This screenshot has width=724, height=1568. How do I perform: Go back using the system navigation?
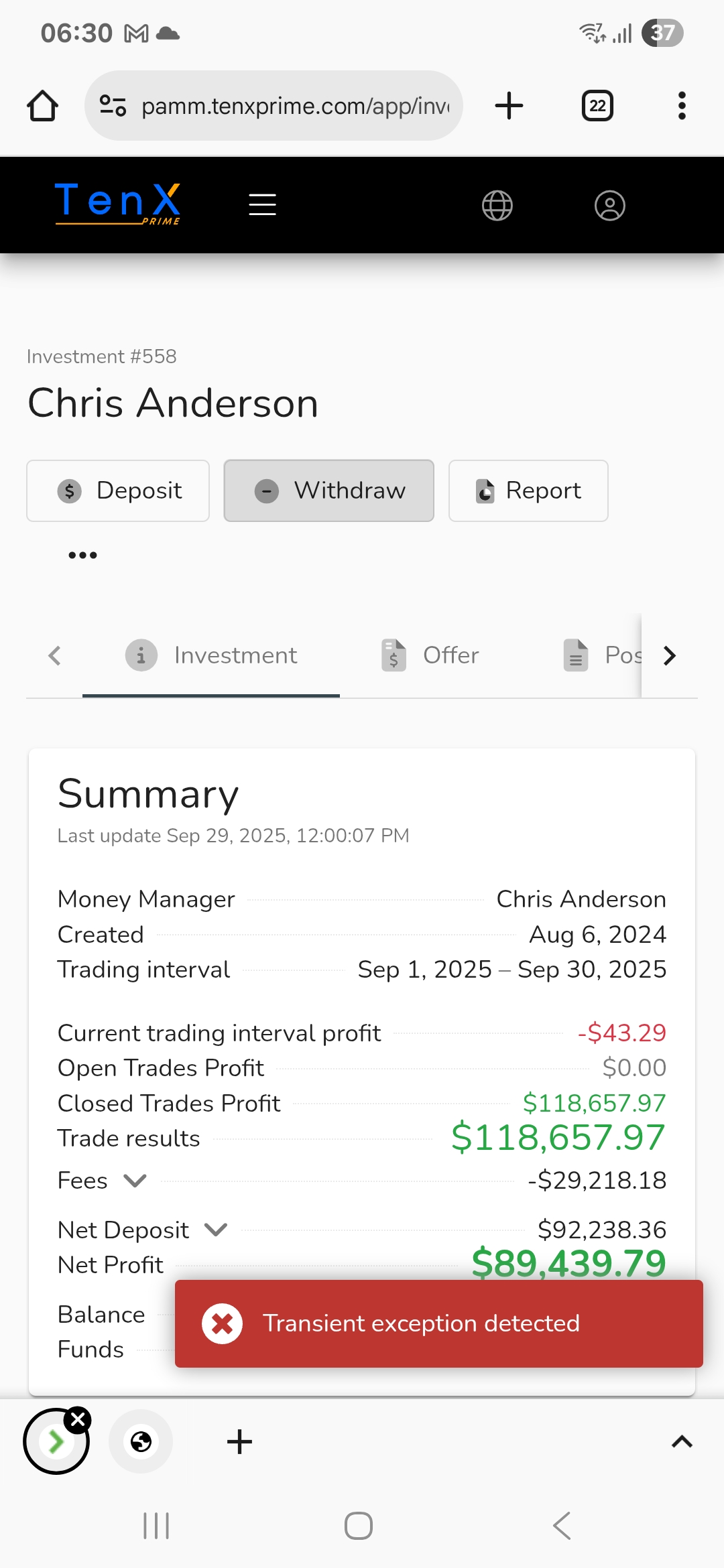coord(562,1526)
